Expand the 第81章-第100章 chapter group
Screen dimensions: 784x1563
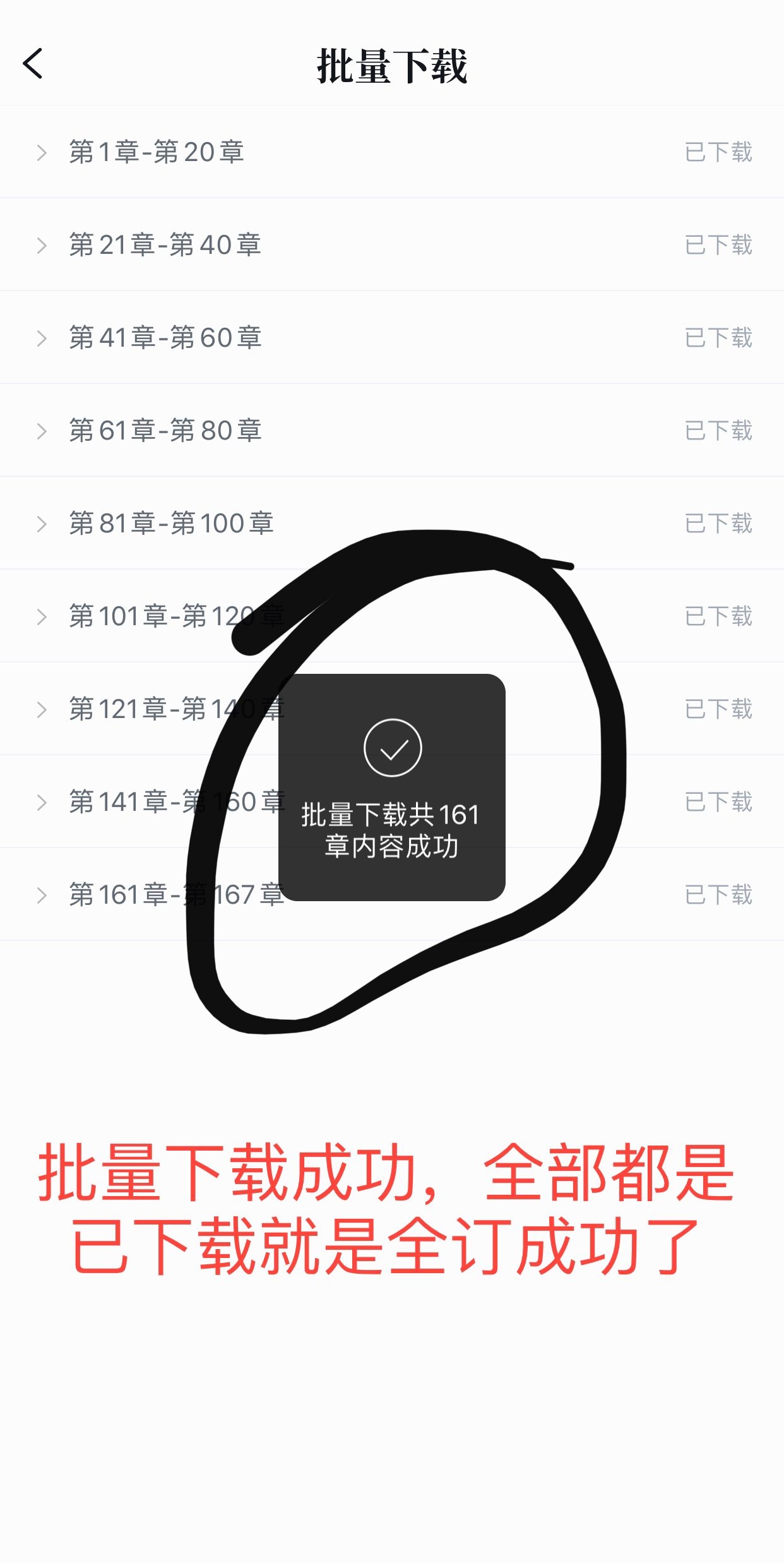coord(42,524)
